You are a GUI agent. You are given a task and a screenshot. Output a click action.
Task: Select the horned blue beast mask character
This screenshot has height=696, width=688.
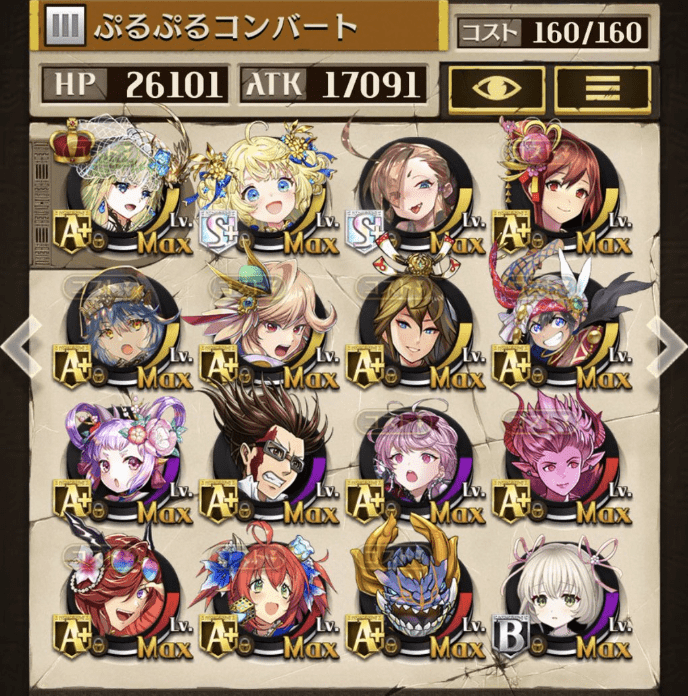(x=412, y=600)
